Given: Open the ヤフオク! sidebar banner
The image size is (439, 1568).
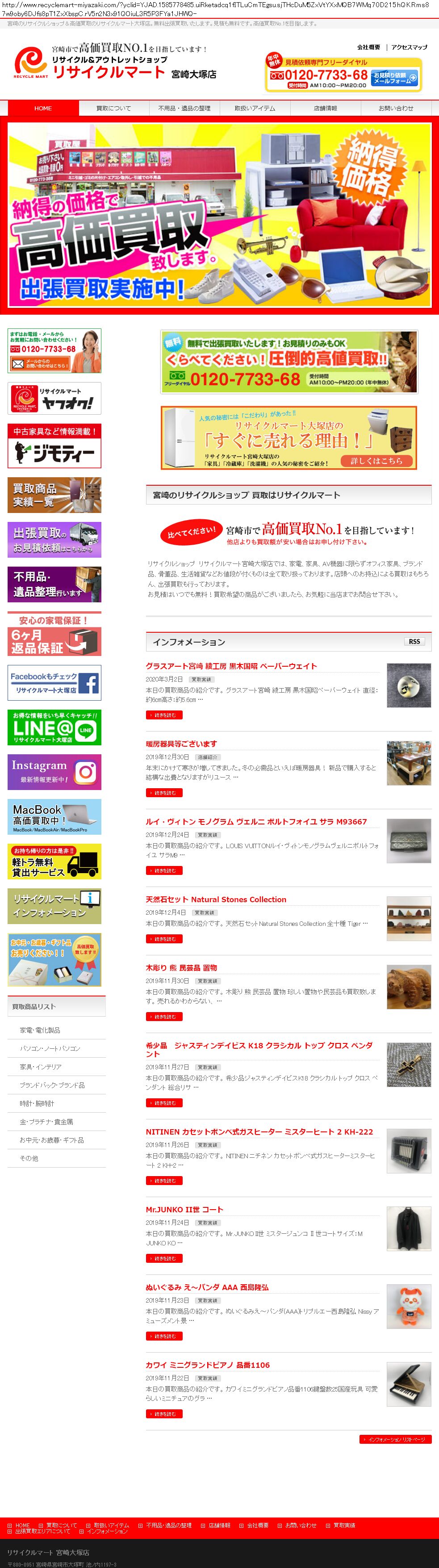Looking at the screenshot, I should (55, 399).
